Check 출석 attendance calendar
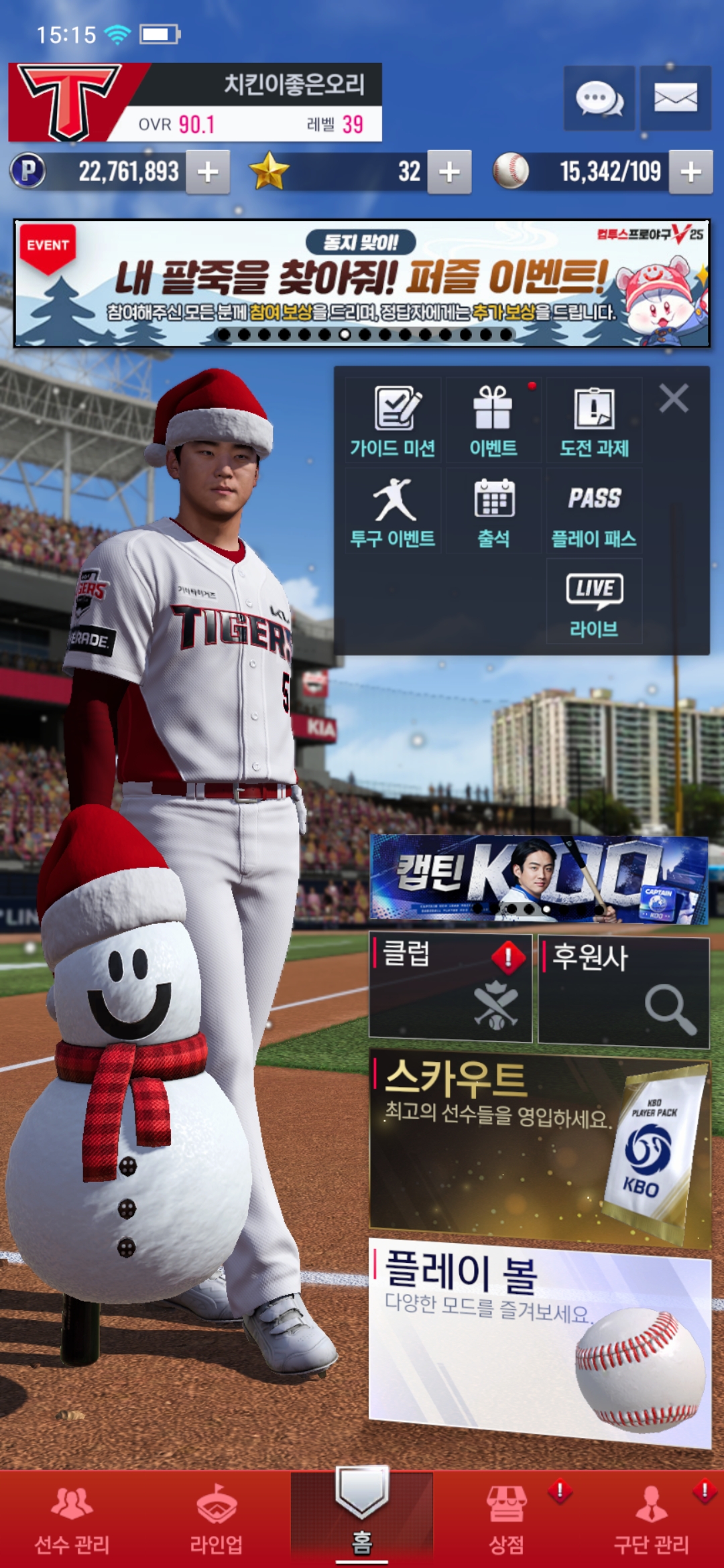 tap(493, 511)
